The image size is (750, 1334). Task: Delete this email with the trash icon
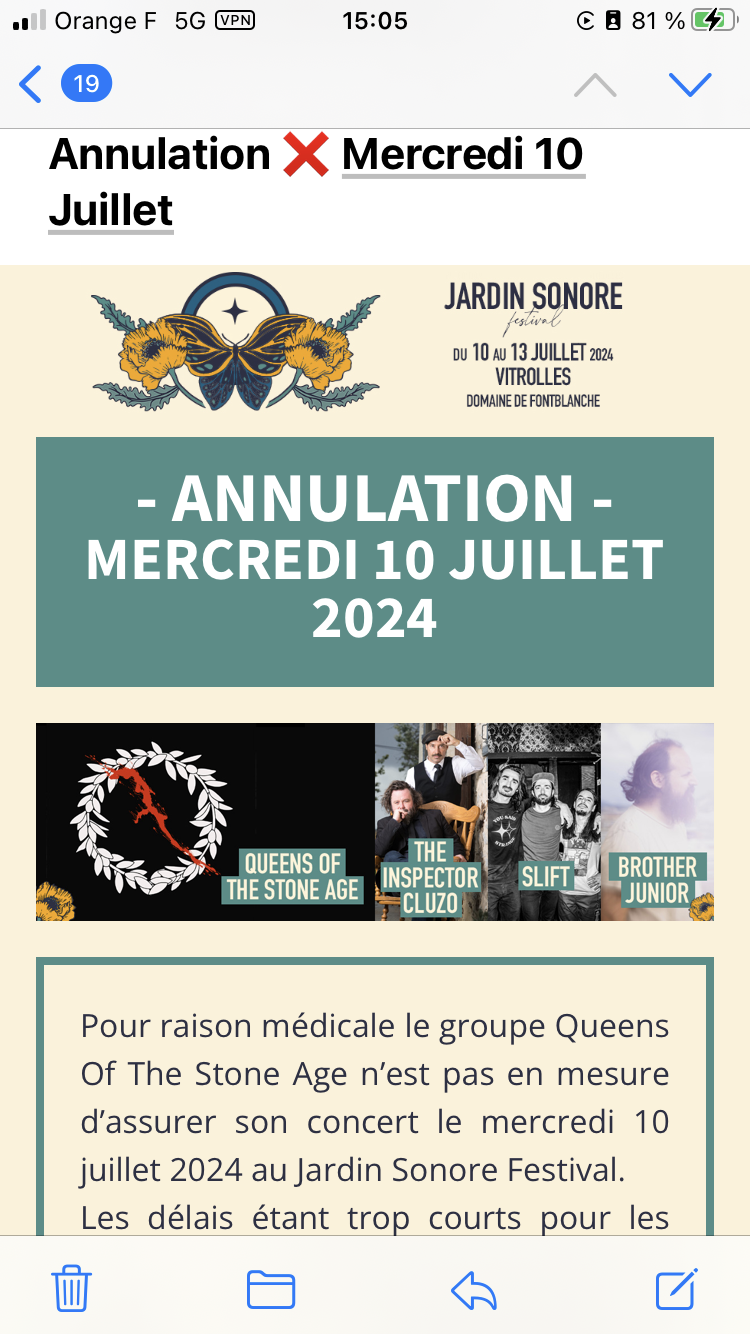(x=72, y=1288)
